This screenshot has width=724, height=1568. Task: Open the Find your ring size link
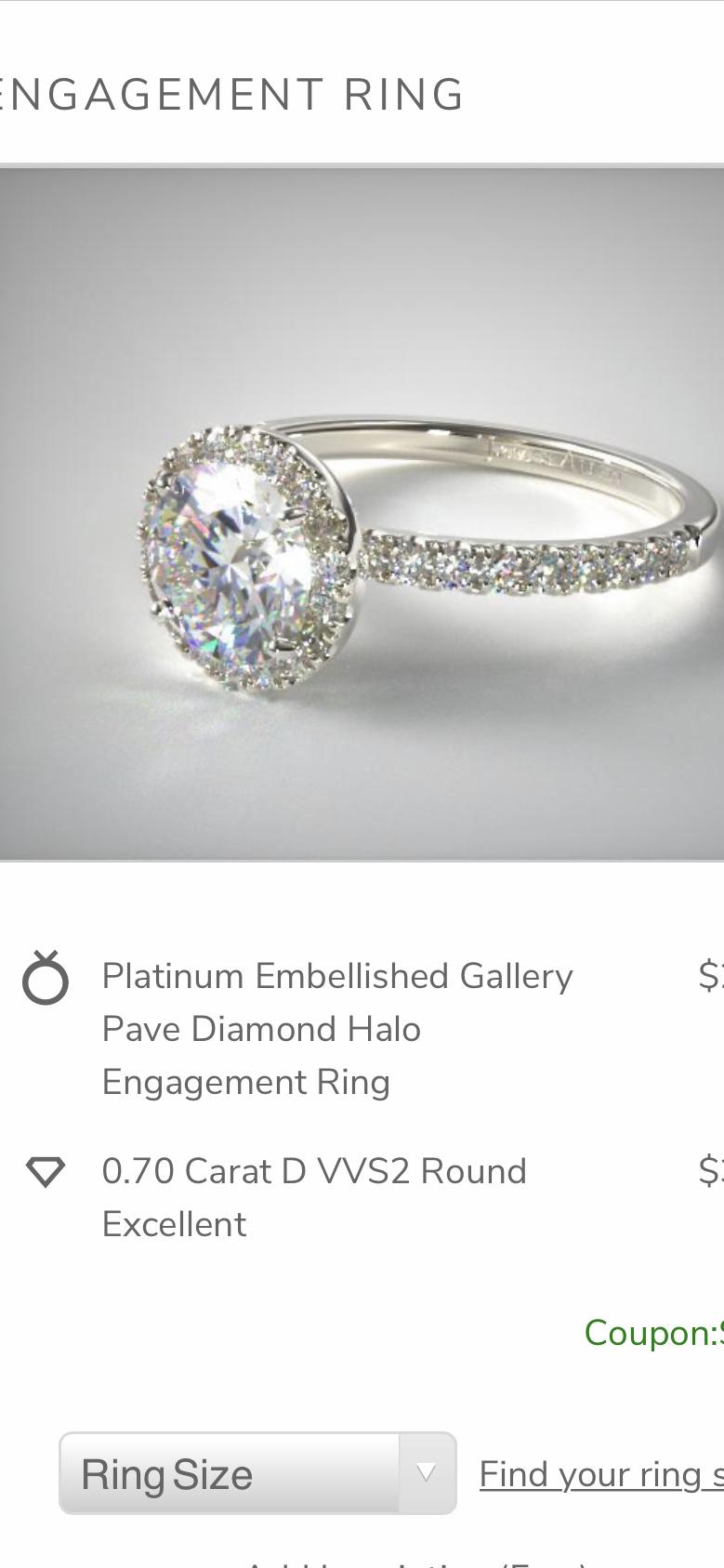pos(600,1474)
